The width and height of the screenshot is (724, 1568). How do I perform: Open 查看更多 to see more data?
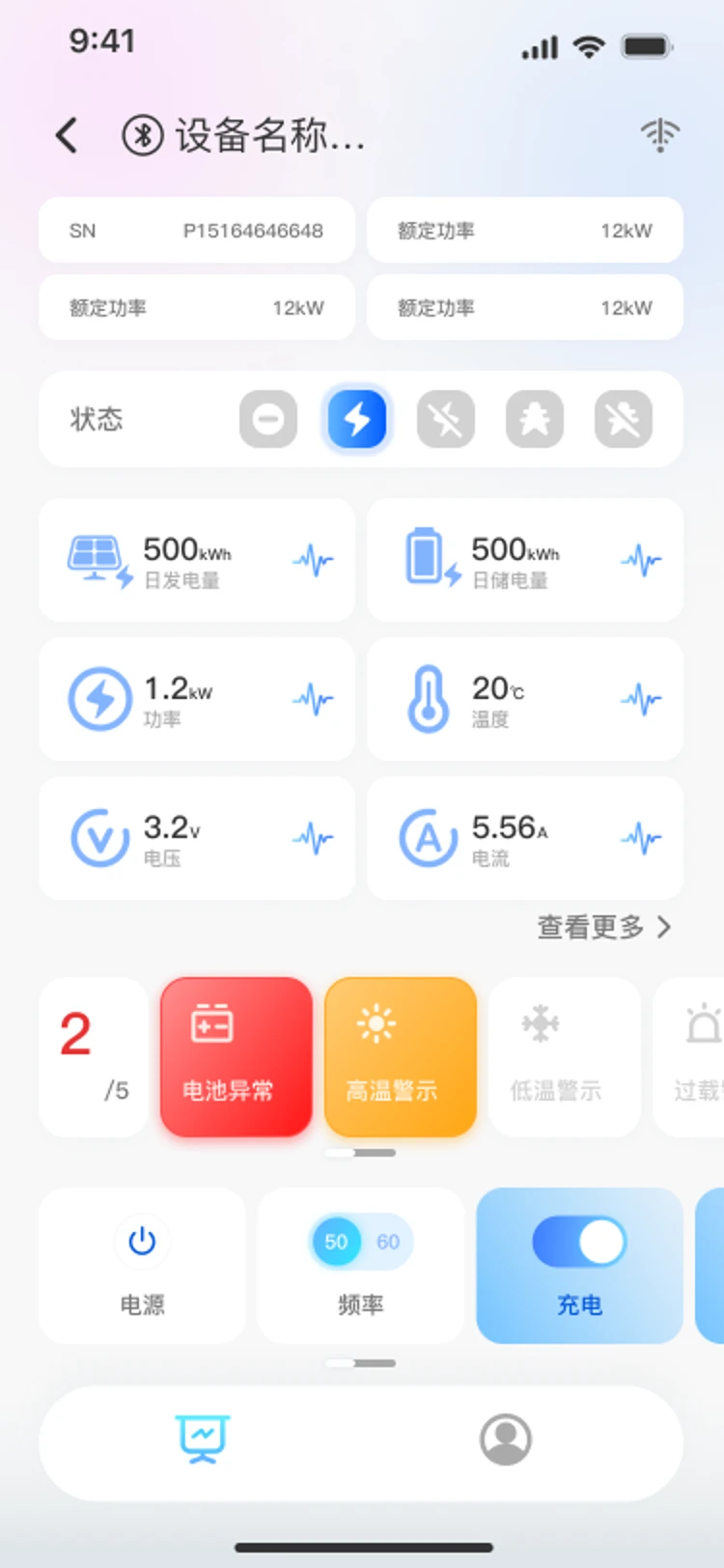tap(604, 928)
